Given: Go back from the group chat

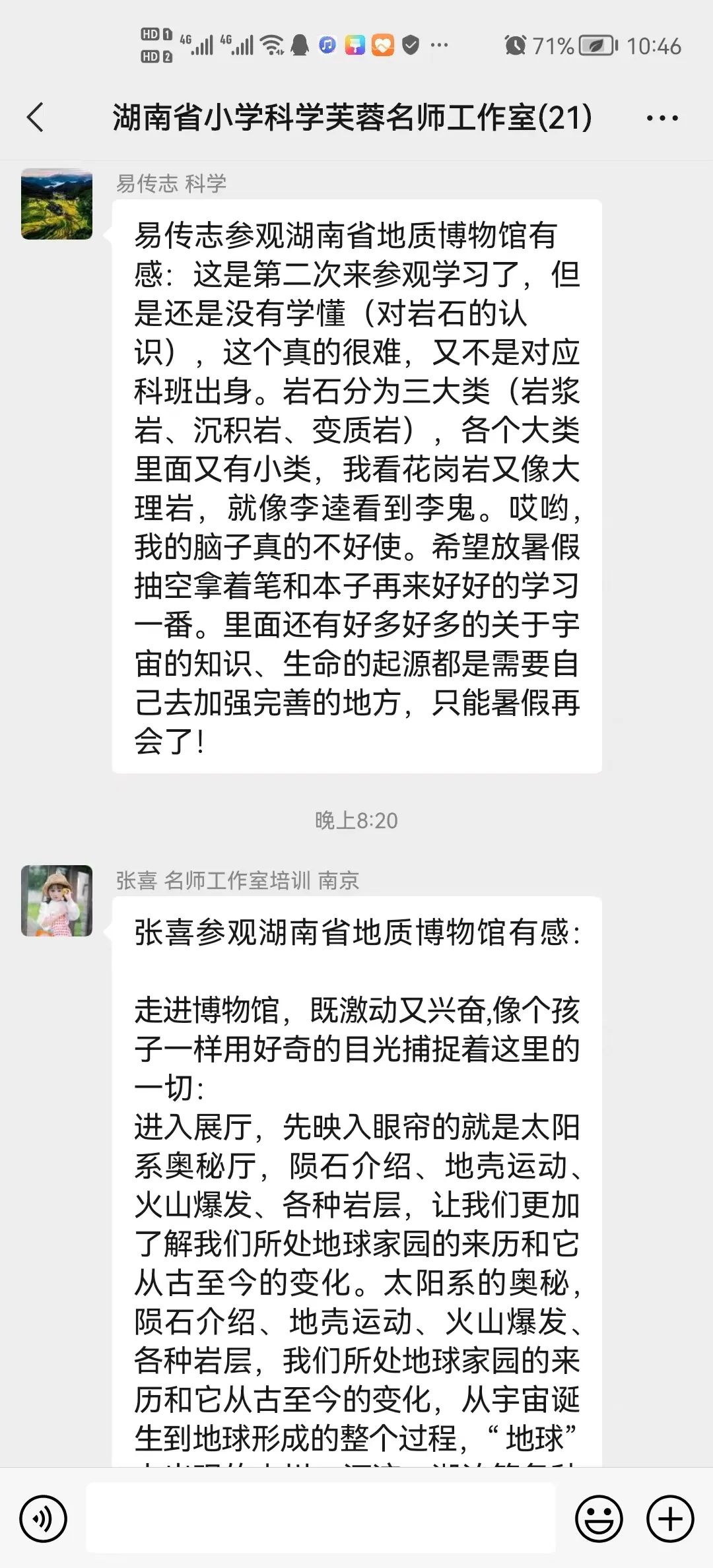Looking at the screenshot, I should coord(36,118).
